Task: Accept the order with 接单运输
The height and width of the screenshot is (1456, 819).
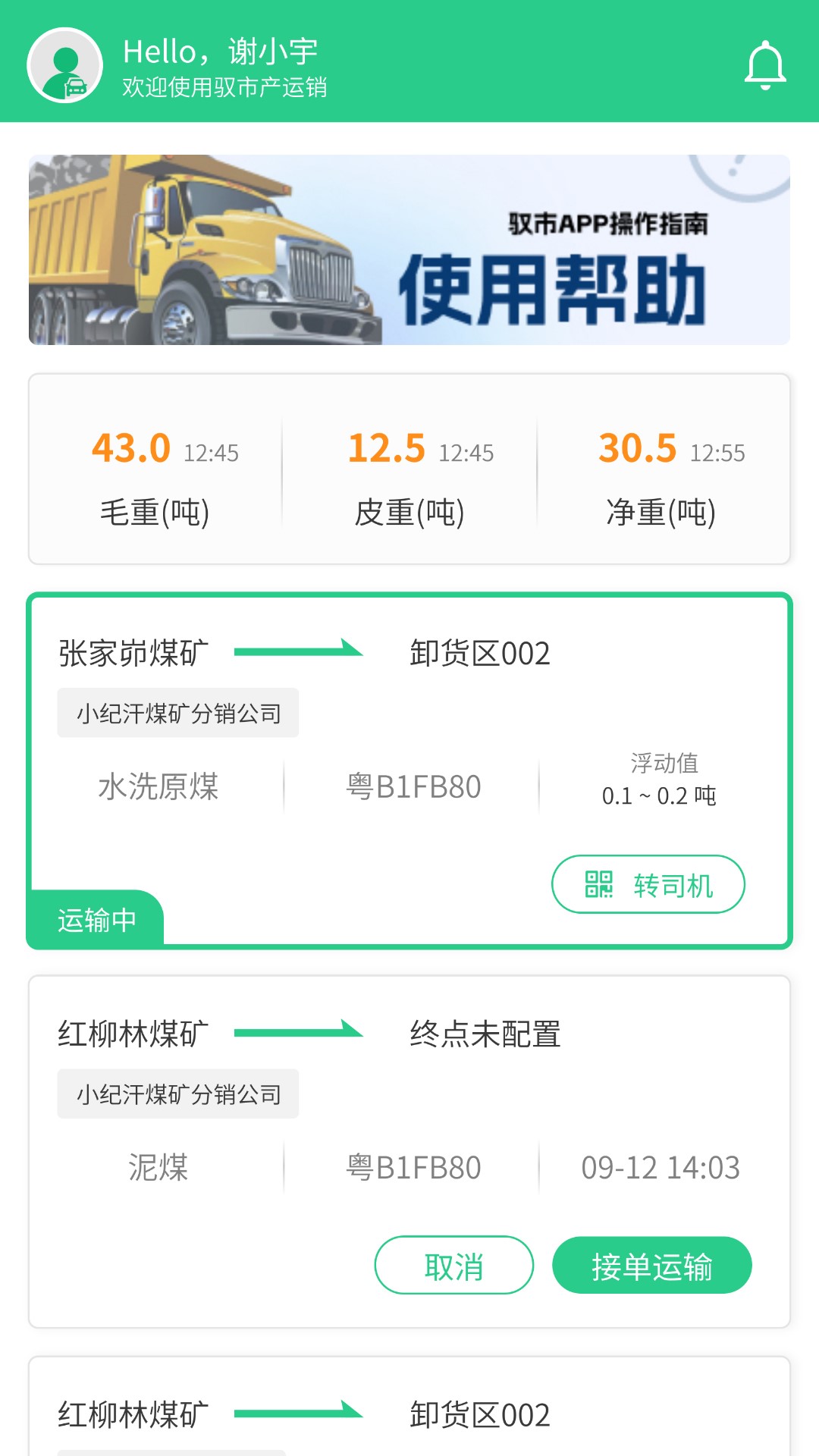Action: (x=651, y=1266)
